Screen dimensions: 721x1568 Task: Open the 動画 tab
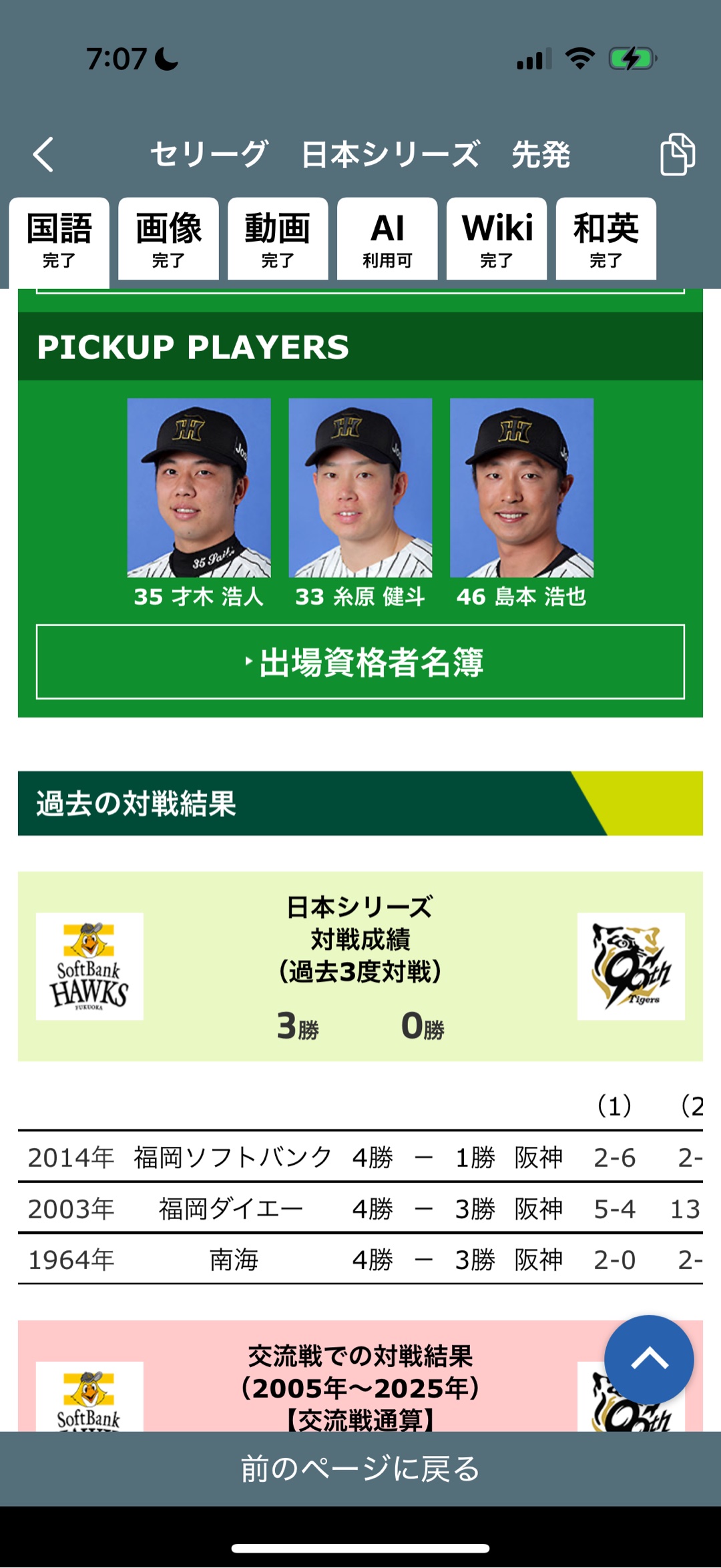[278, 240]
